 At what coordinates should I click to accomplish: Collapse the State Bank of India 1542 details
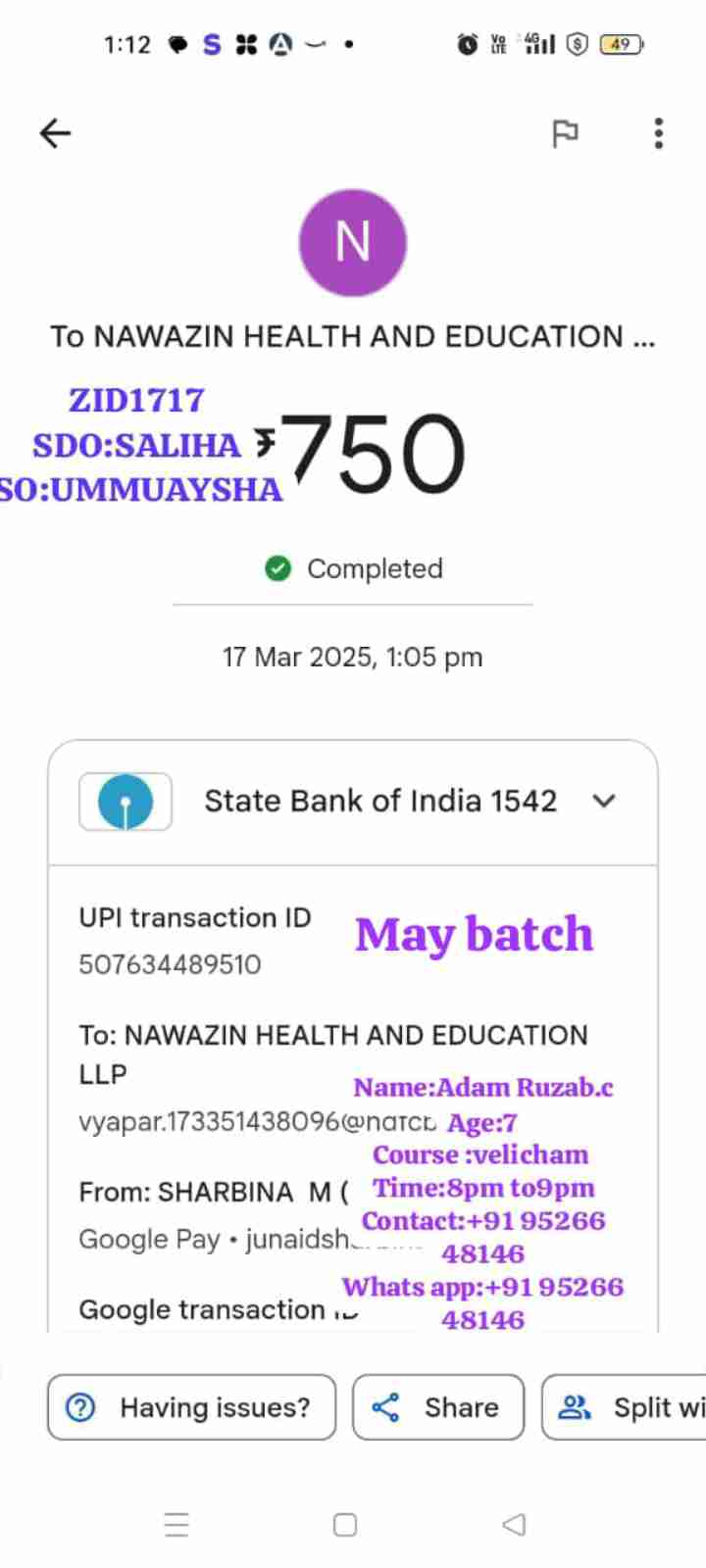604,801
